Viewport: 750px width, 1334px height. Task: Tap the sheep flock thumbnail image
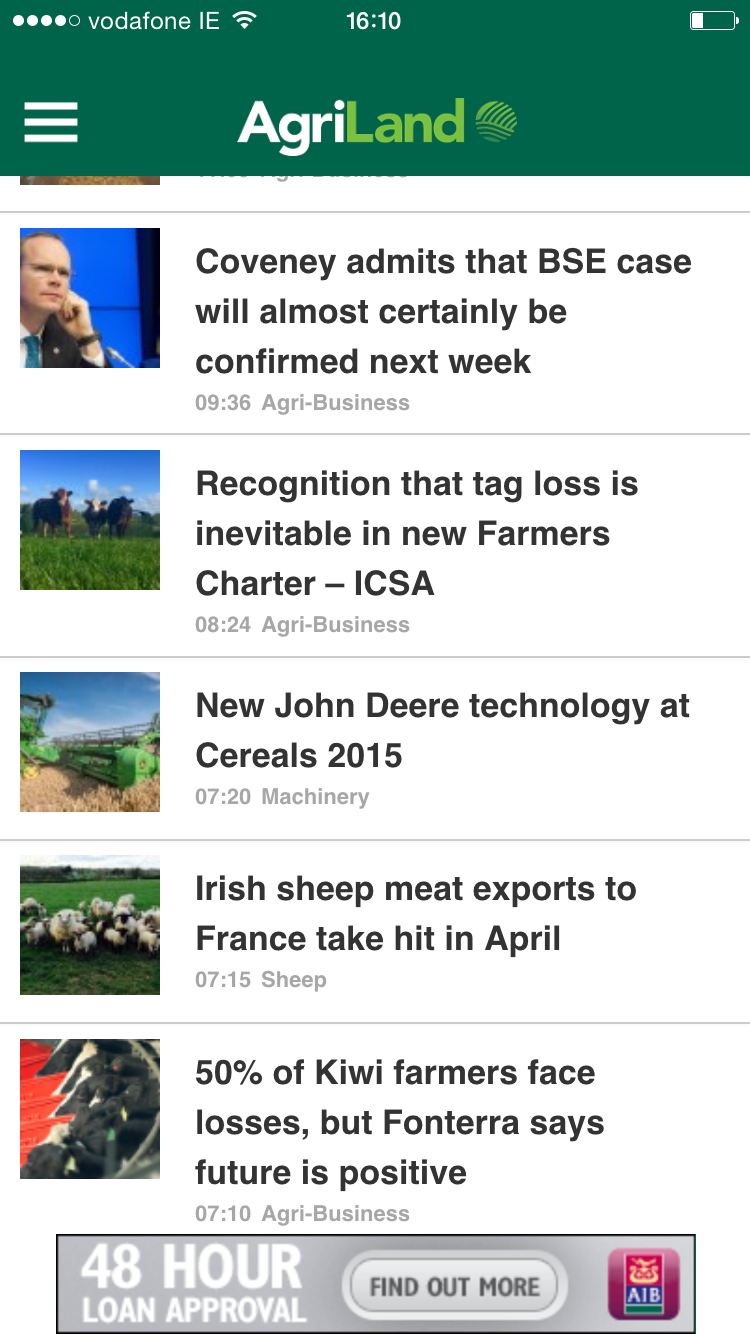pos(89,924)
